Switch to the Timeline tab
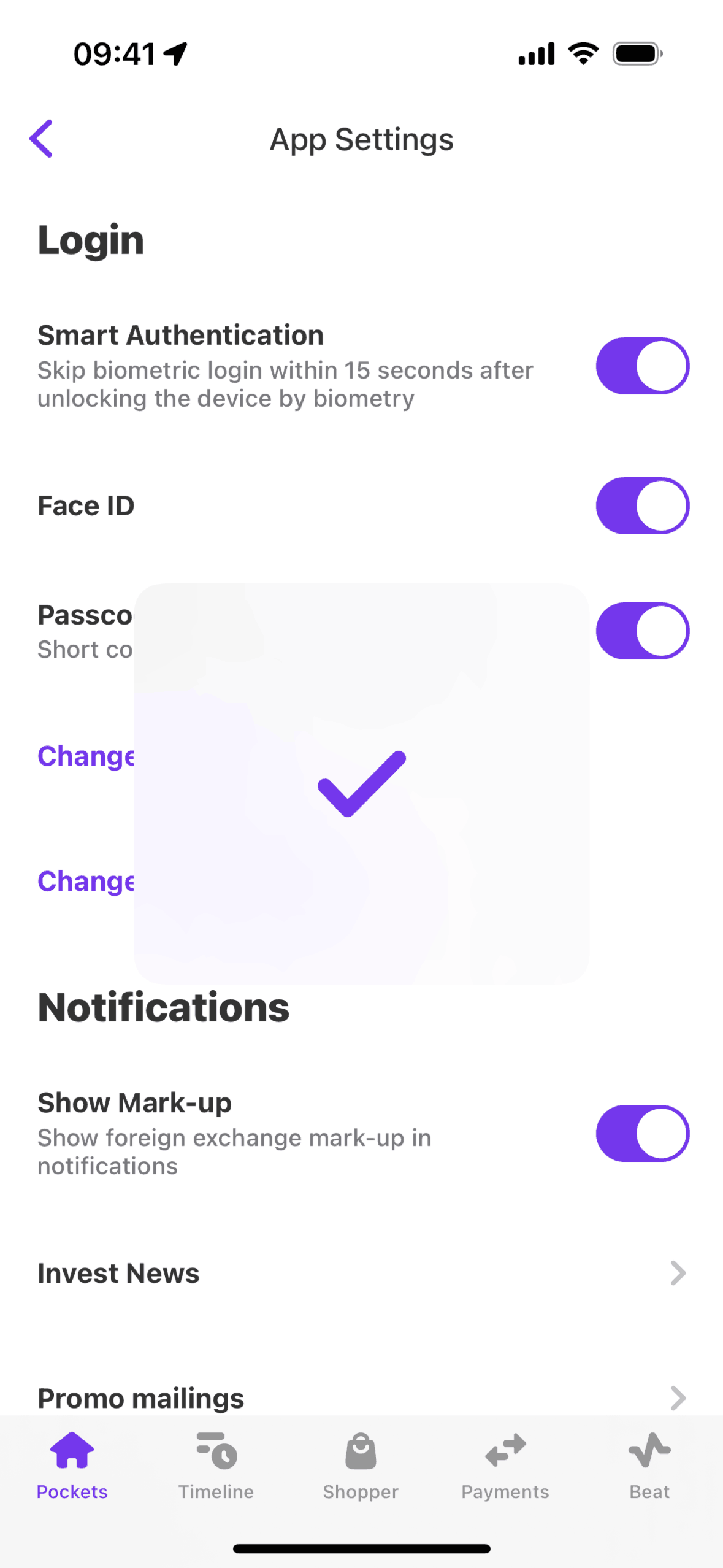The image size is (723, 1568). pos(216,1466)
